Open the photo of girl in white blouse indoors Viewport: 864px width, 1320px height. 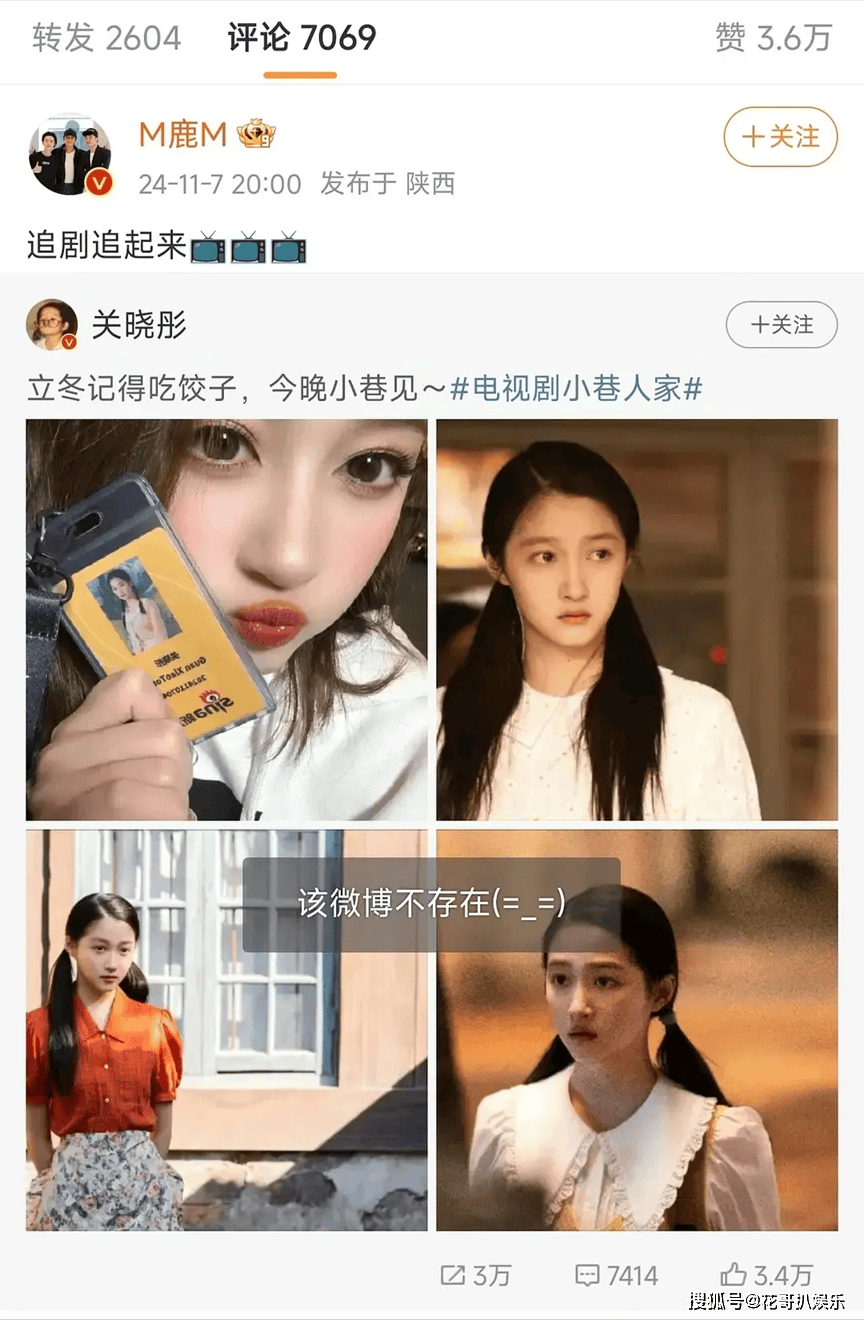pos(637,620)
